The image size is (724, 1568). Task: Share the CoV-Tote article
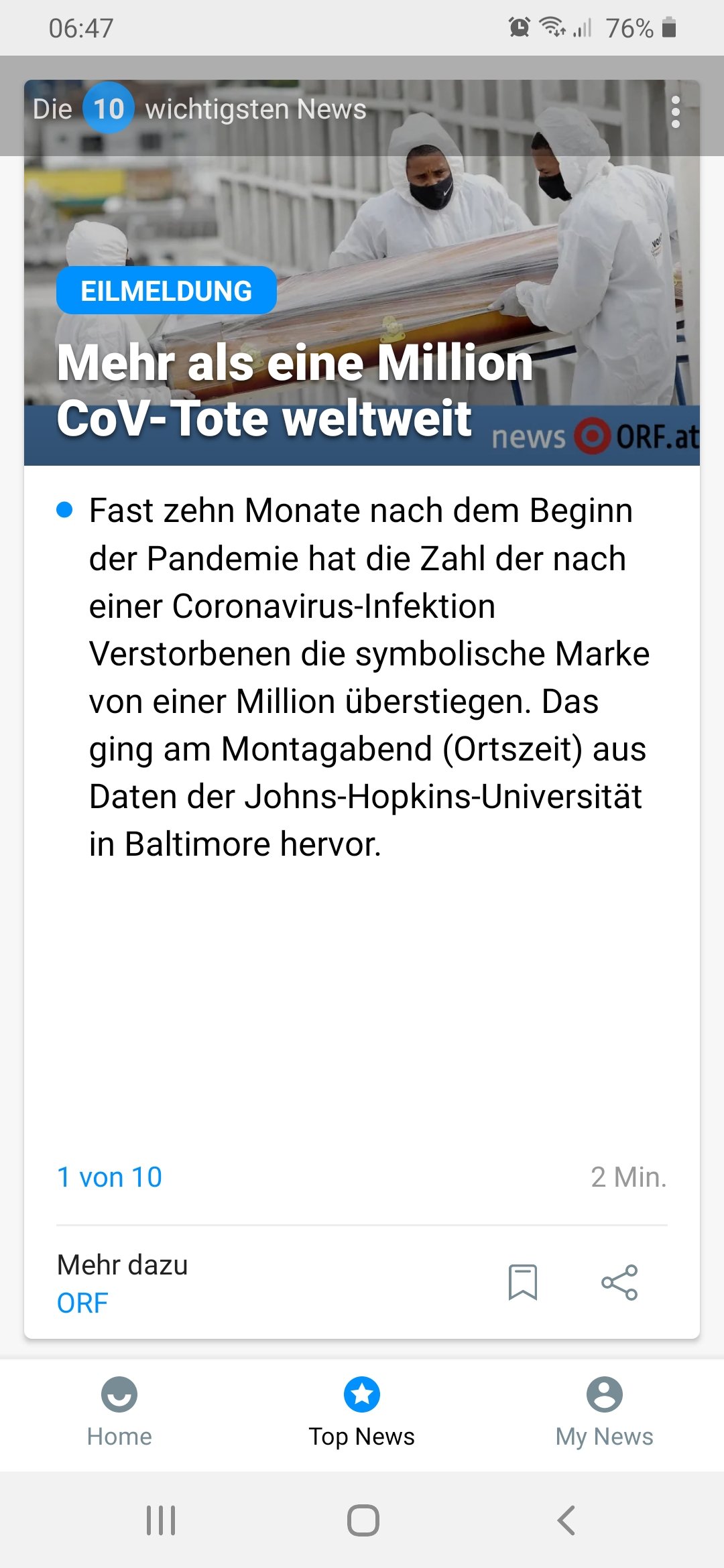pos(619,1282)
